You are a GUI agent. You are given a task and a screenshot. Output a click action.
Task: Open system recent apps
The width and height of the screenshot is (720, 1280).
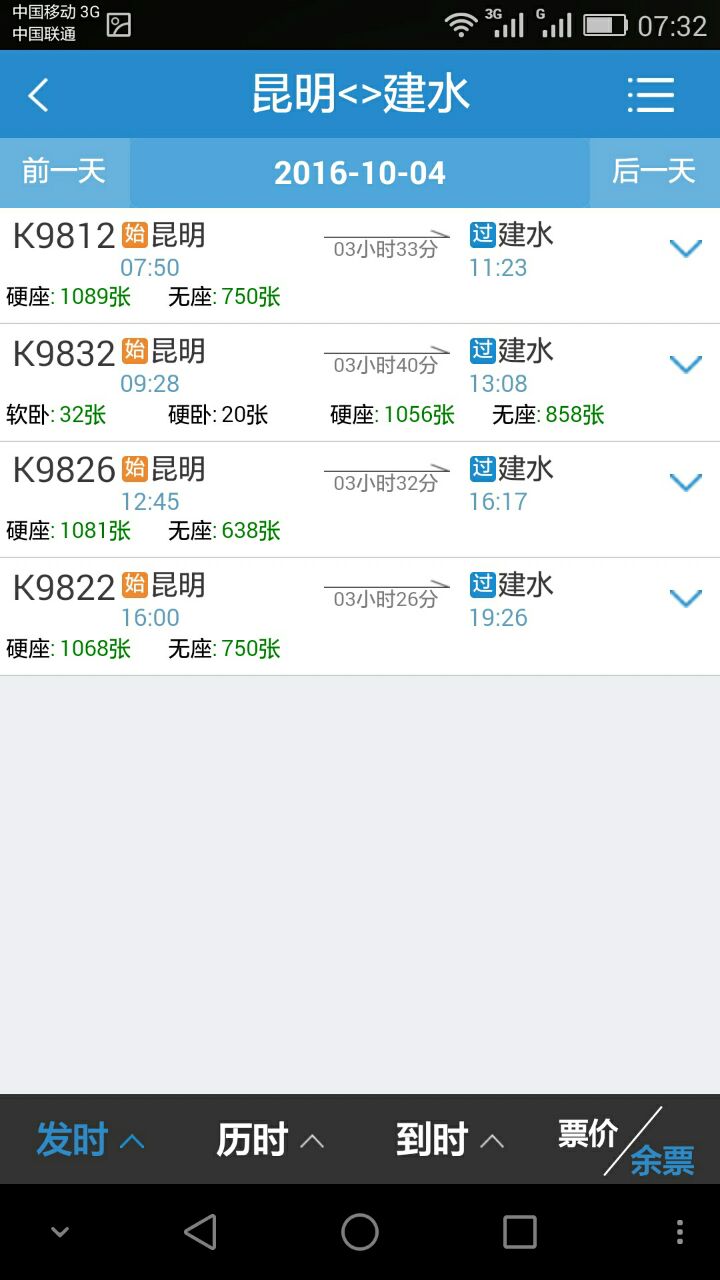(x=520, y=1232)
